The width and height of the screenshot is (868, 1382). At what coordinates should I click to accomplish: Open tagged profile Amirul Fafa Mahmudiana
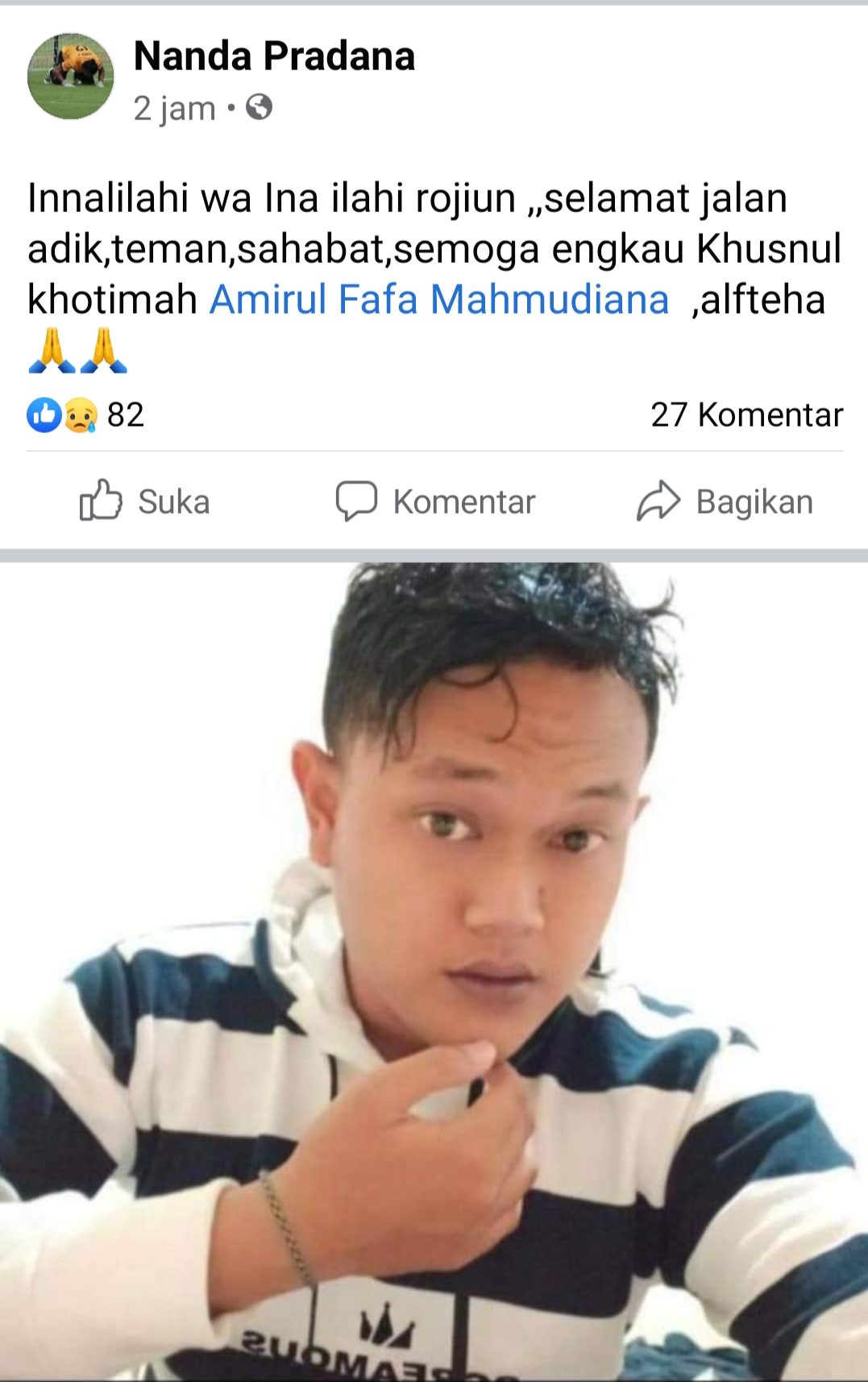pyautogui.click(x=439, y=299)
